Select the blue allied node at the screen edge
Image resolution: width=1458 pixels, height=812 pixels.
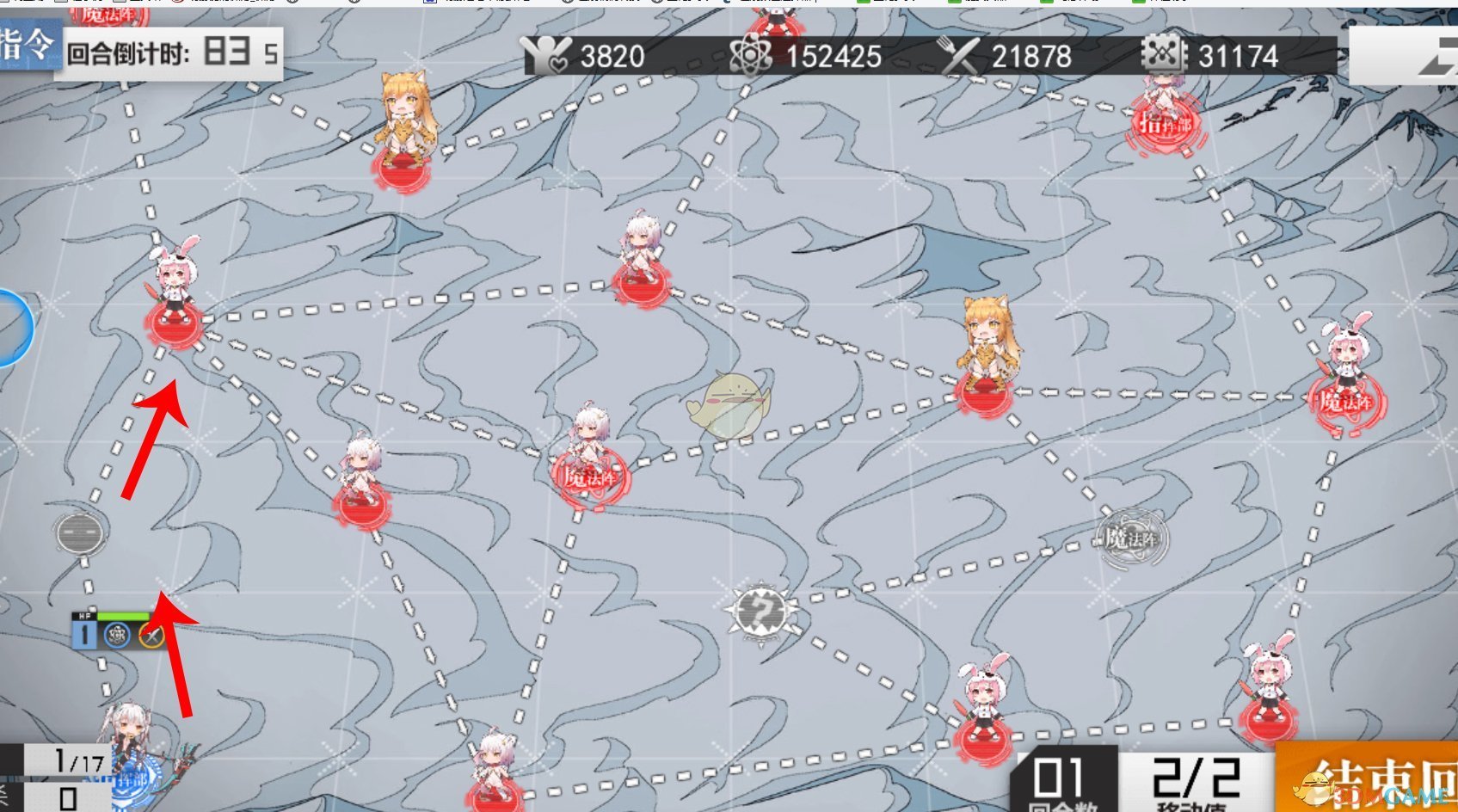[x=13, y=328]
